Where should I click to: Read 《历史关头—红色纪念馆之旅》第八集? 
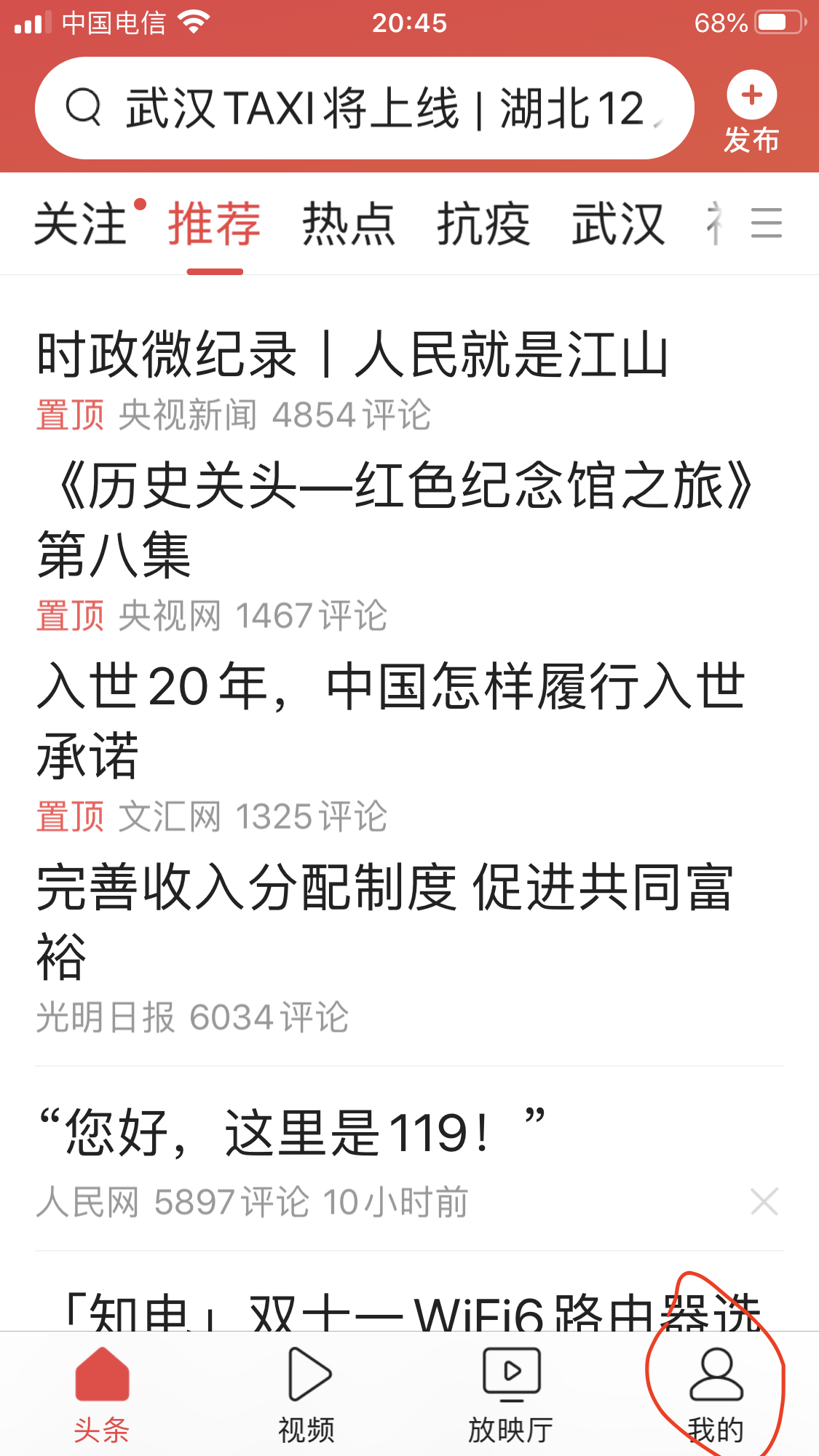coord(393,520)
